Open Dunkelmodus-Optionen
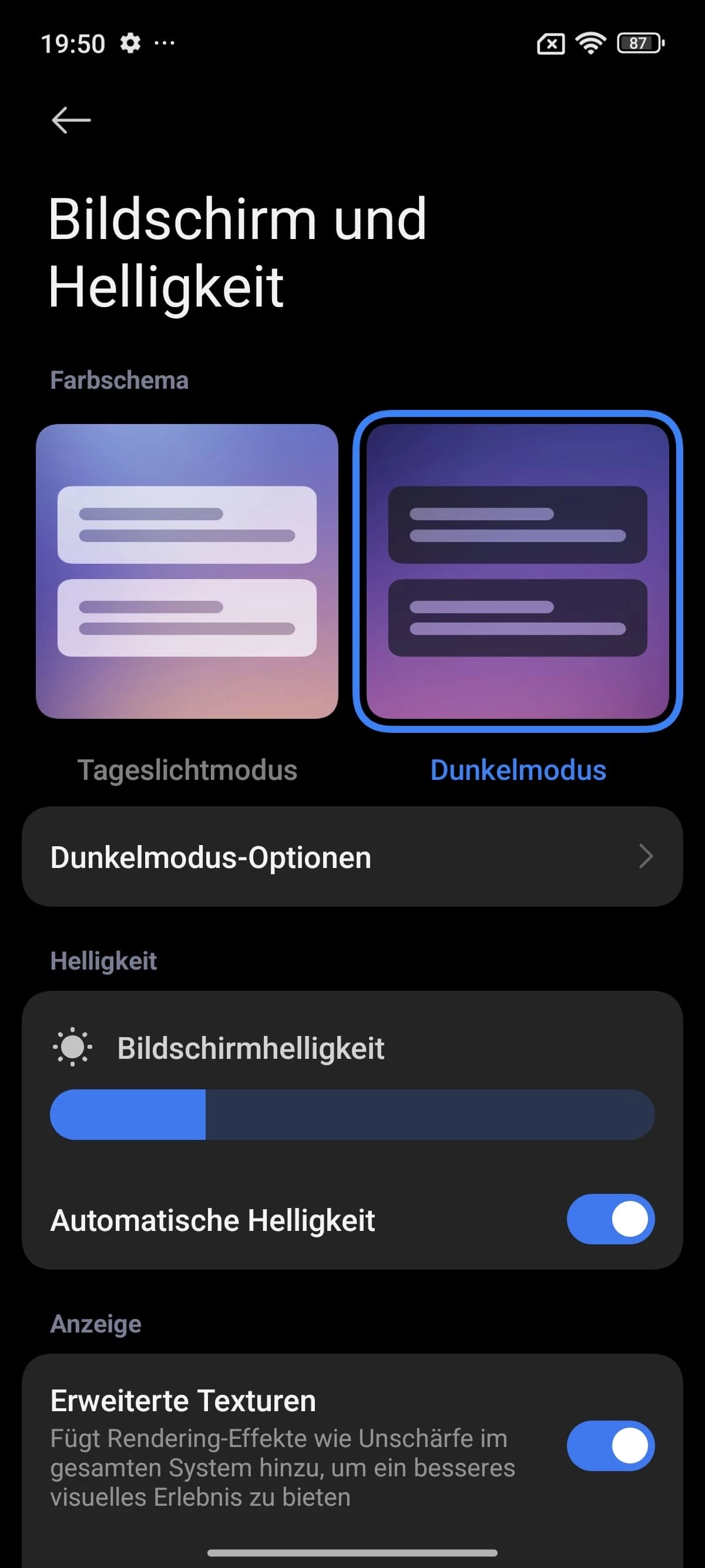The width and height of the screenshot is (705, 1568). tap(352, 856)
